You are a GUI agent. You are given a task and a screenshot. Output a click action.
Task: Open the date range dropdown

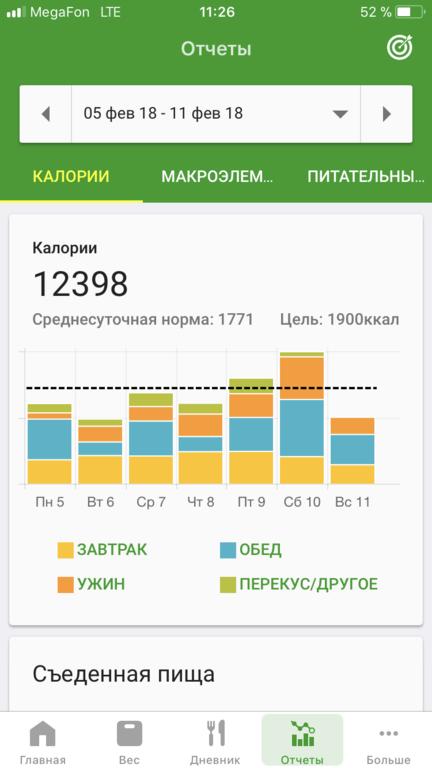pos(216,114)
